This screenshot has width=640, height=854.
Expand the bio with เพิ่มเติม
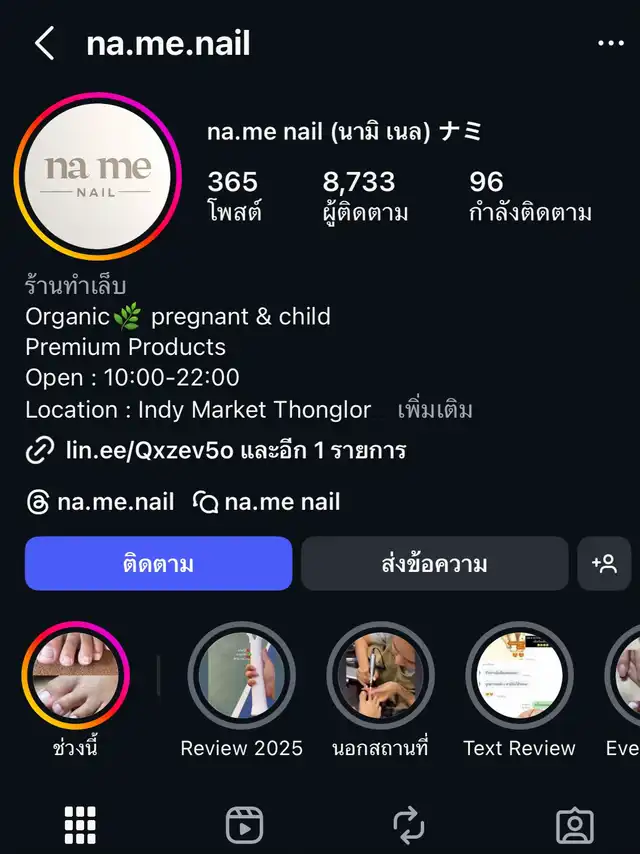[435, 410]
